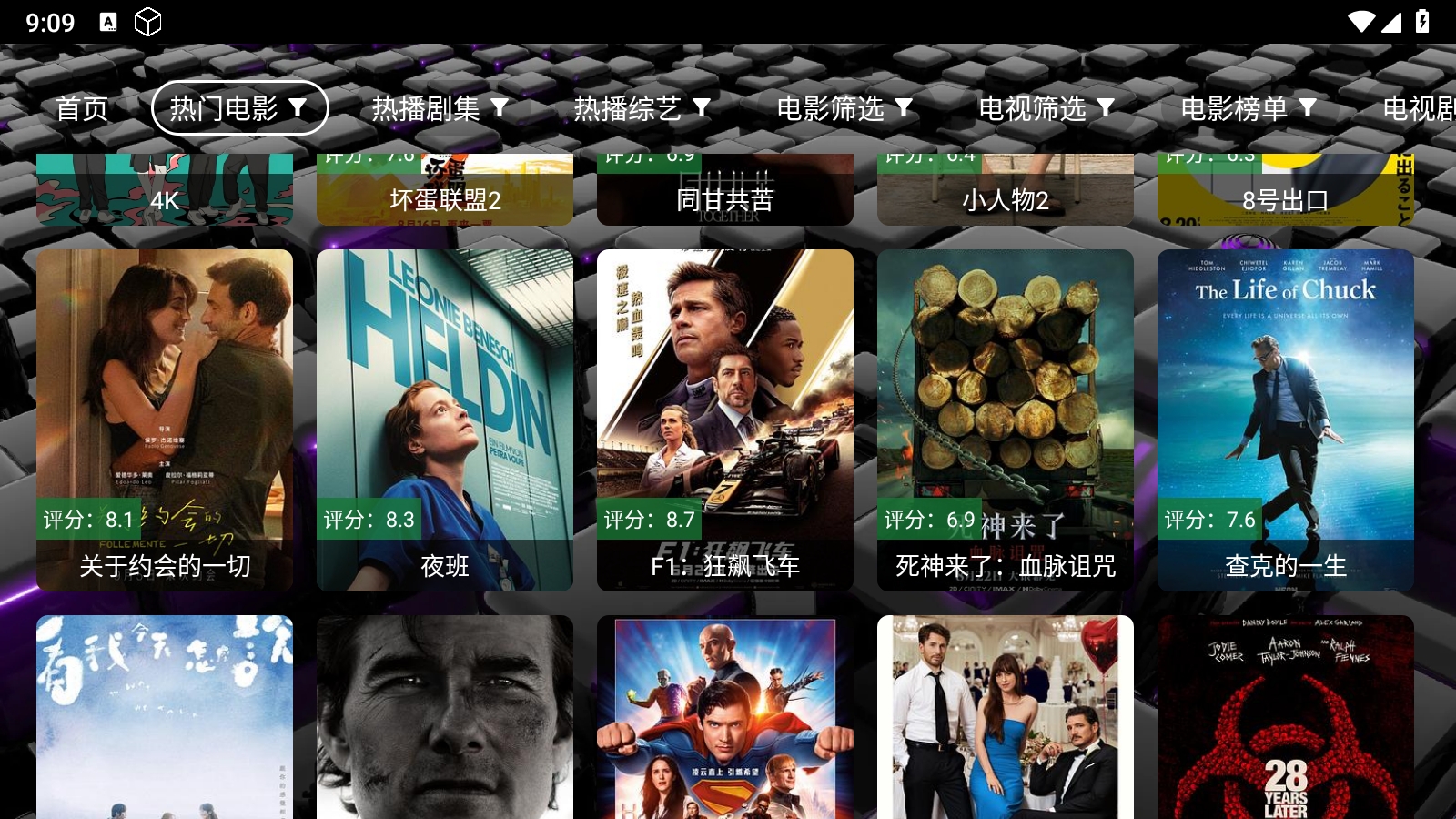Open 查克的一生 movie card
The width and height of the screenshot is (1456, 819).
coord(1286,420)
